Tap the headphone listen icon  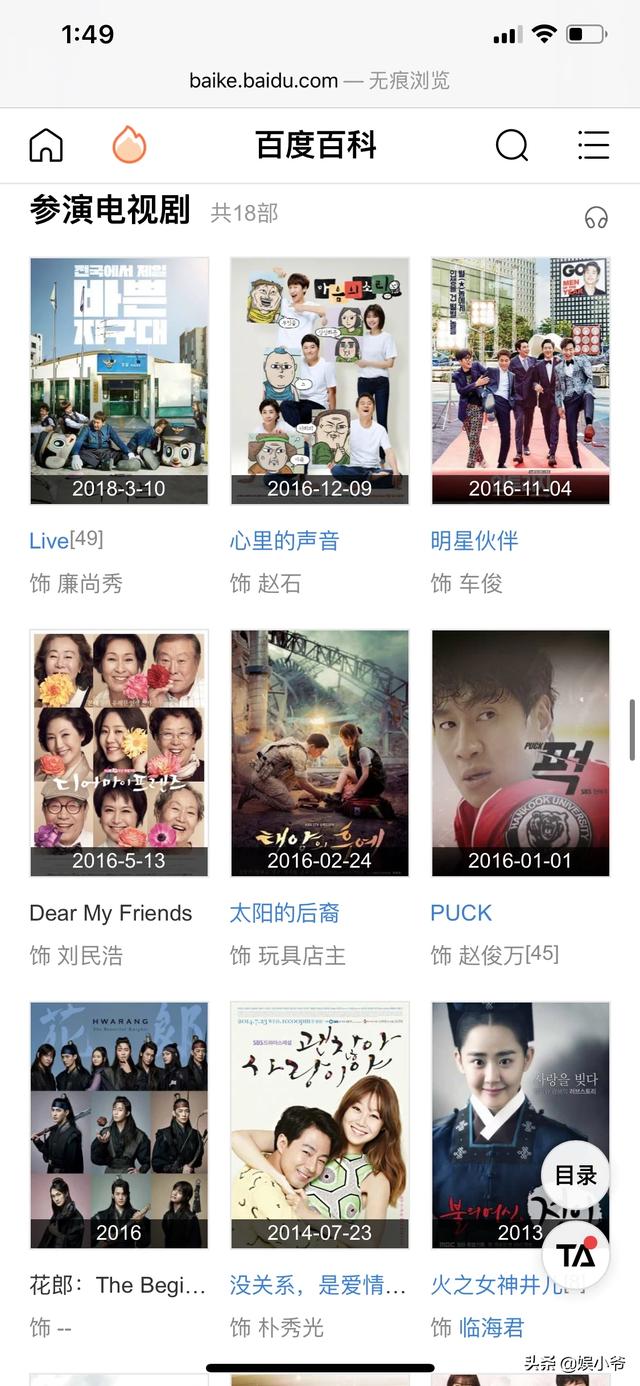tap(596, 216)
